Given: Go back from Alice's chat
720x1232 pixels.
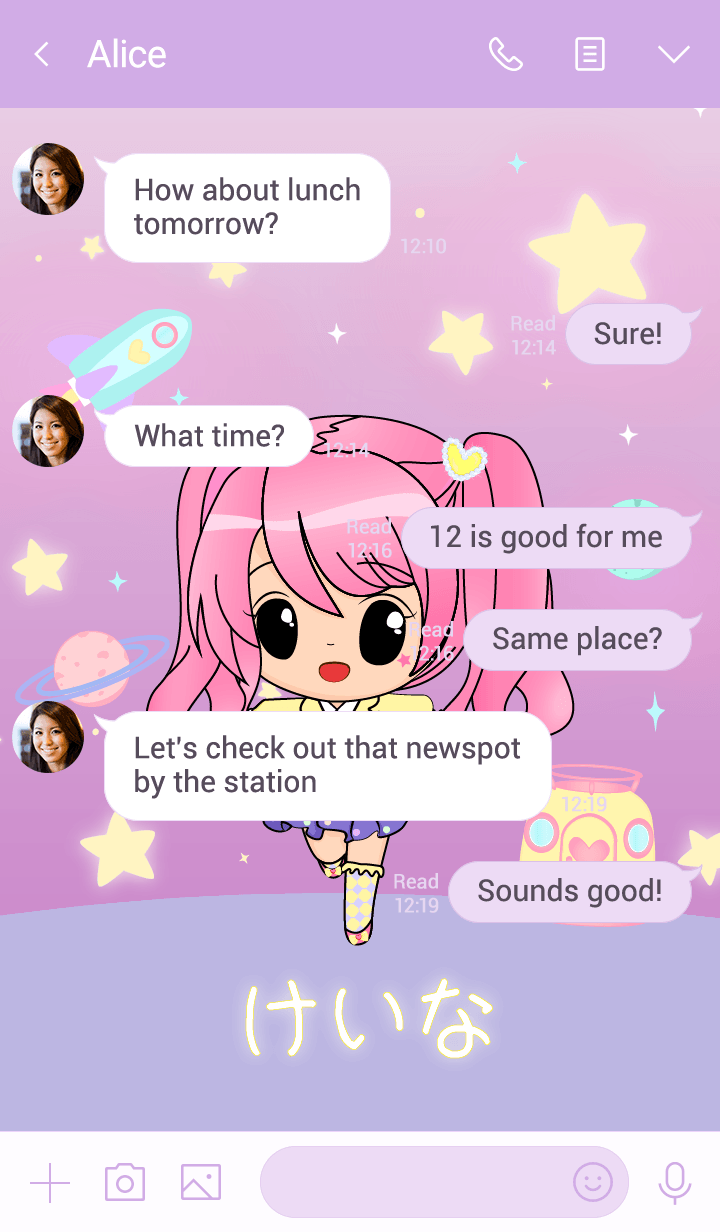Looking at the screenshot, I should pos(41,54).
